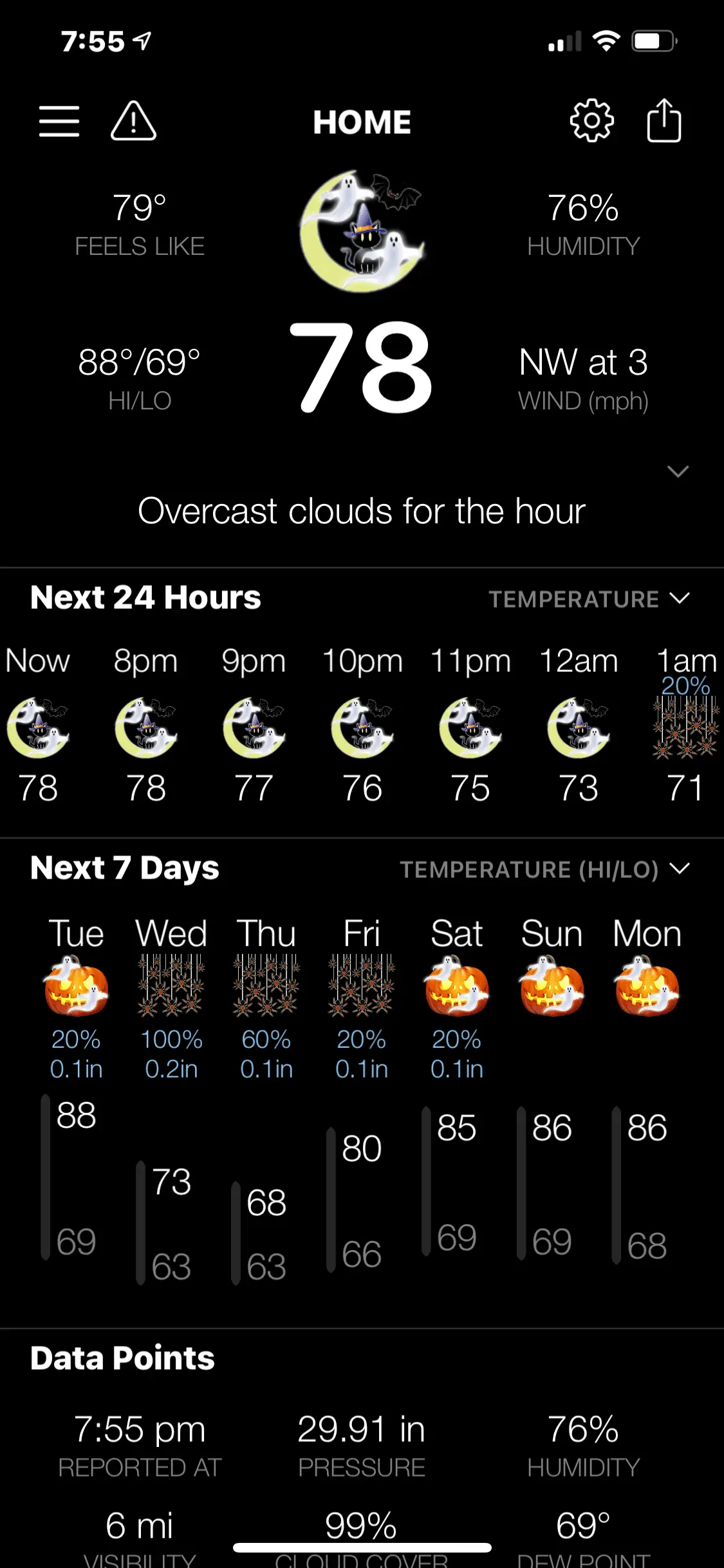Select Sat in the 7-day forecast
724x1568 pixels.
point(456,985)
